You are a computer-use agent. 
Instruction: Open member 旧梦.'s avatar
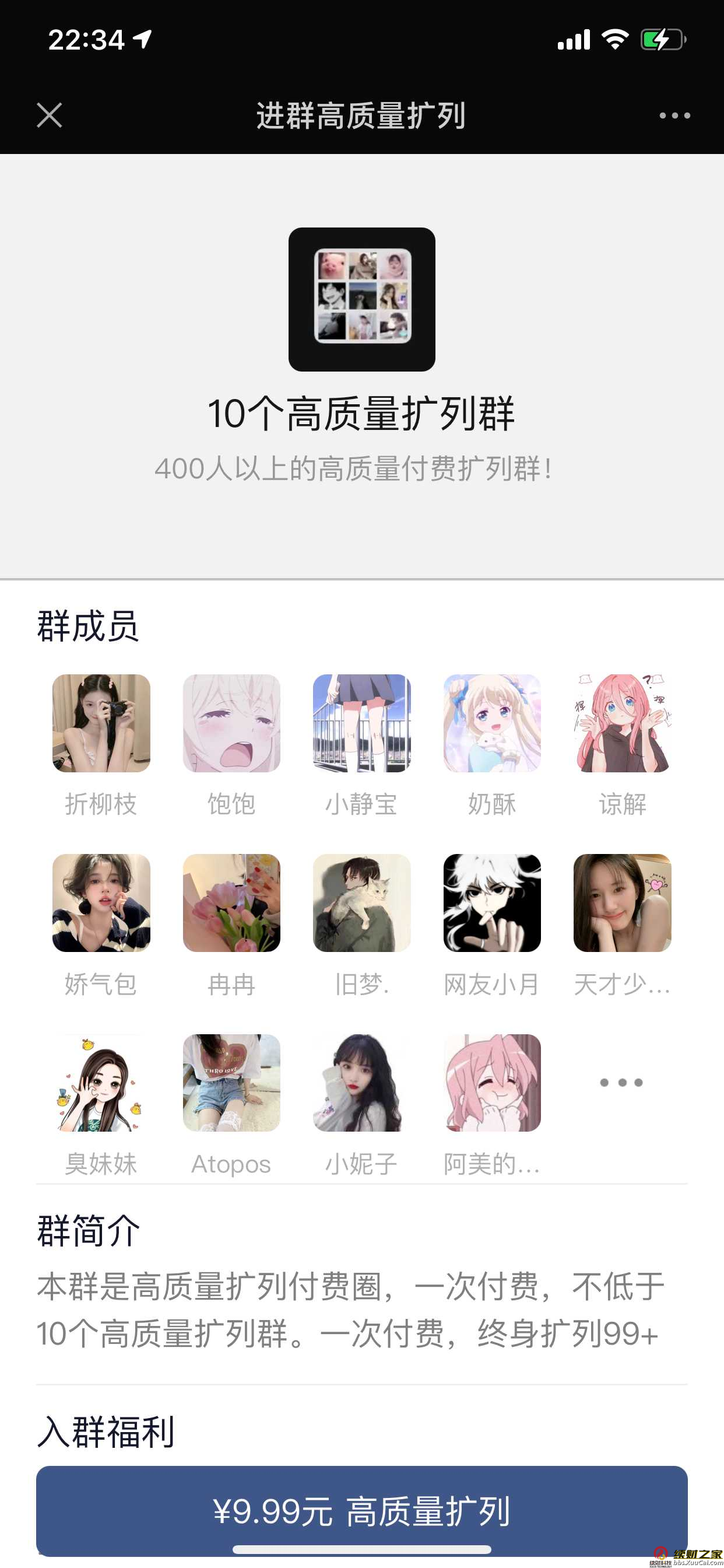[361, 902]
